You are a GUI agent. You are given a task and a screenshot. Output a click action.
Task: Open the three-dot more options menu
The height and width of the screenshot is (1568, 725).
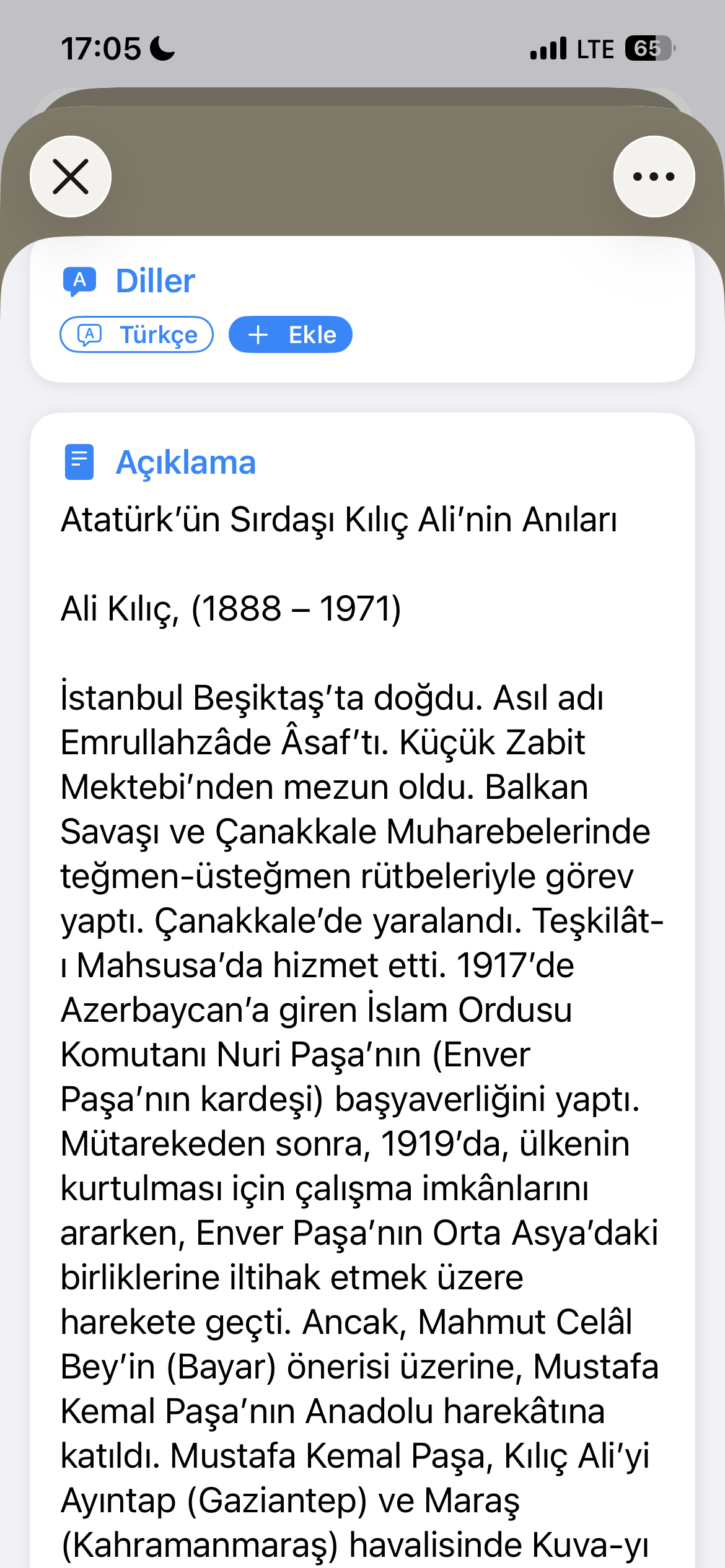(x=654, y=176)
